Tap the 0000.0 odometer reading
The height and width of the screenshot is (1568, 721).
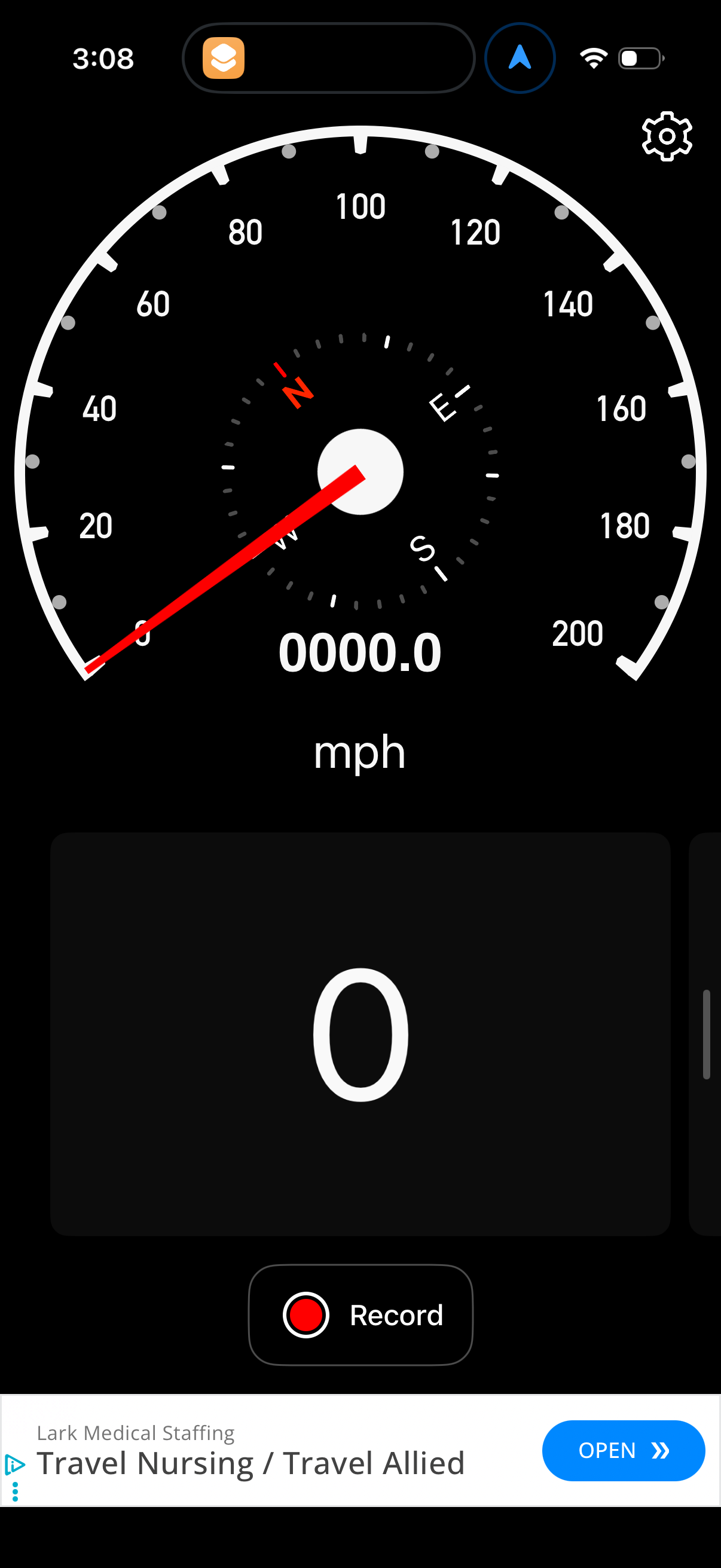[x=359, y=651]
